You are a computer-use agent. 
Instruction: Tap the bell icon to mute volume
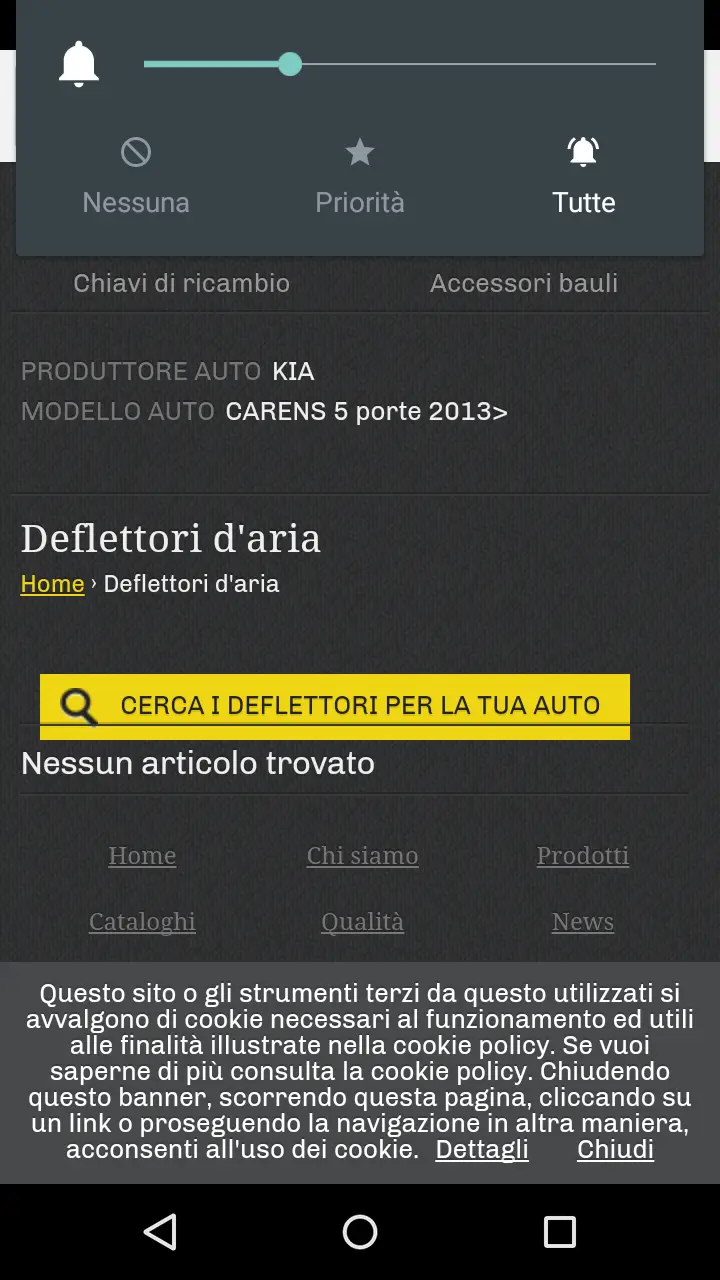click(79, 64)
